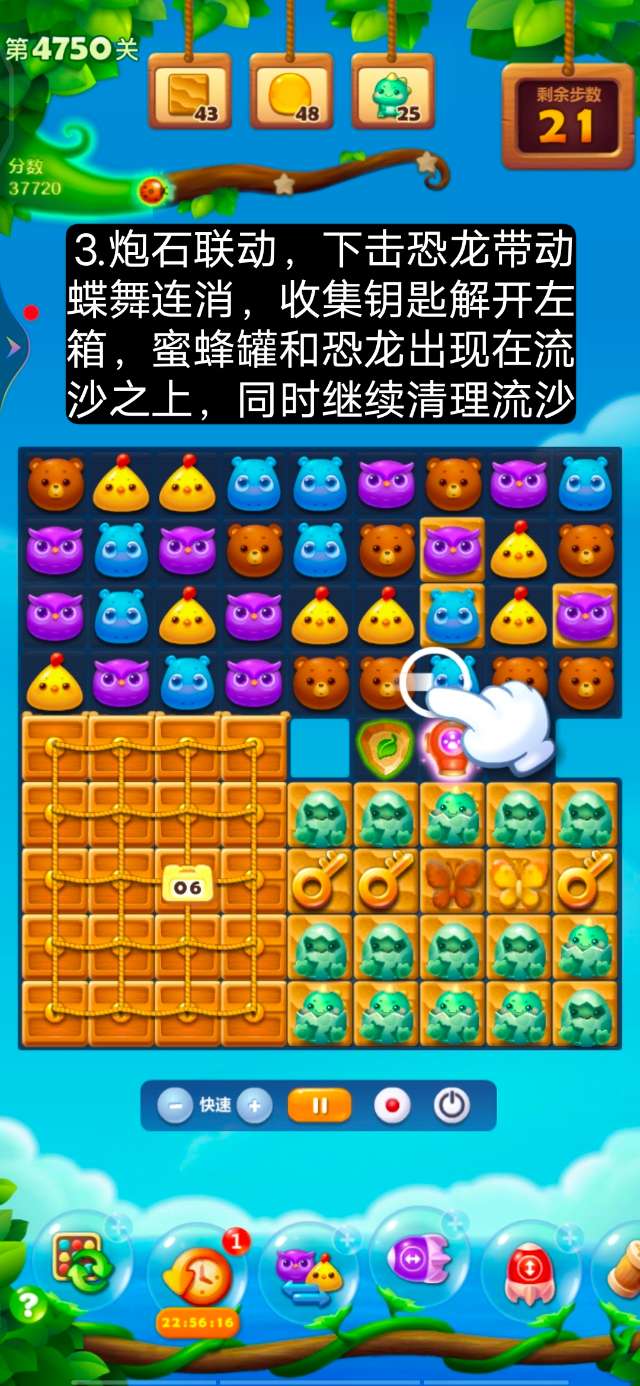Image resolution: width=640 pixels, height=1386 pixels.
Task: Decrease playback speed with the minus button
Action: click(x=175, y=1106)
